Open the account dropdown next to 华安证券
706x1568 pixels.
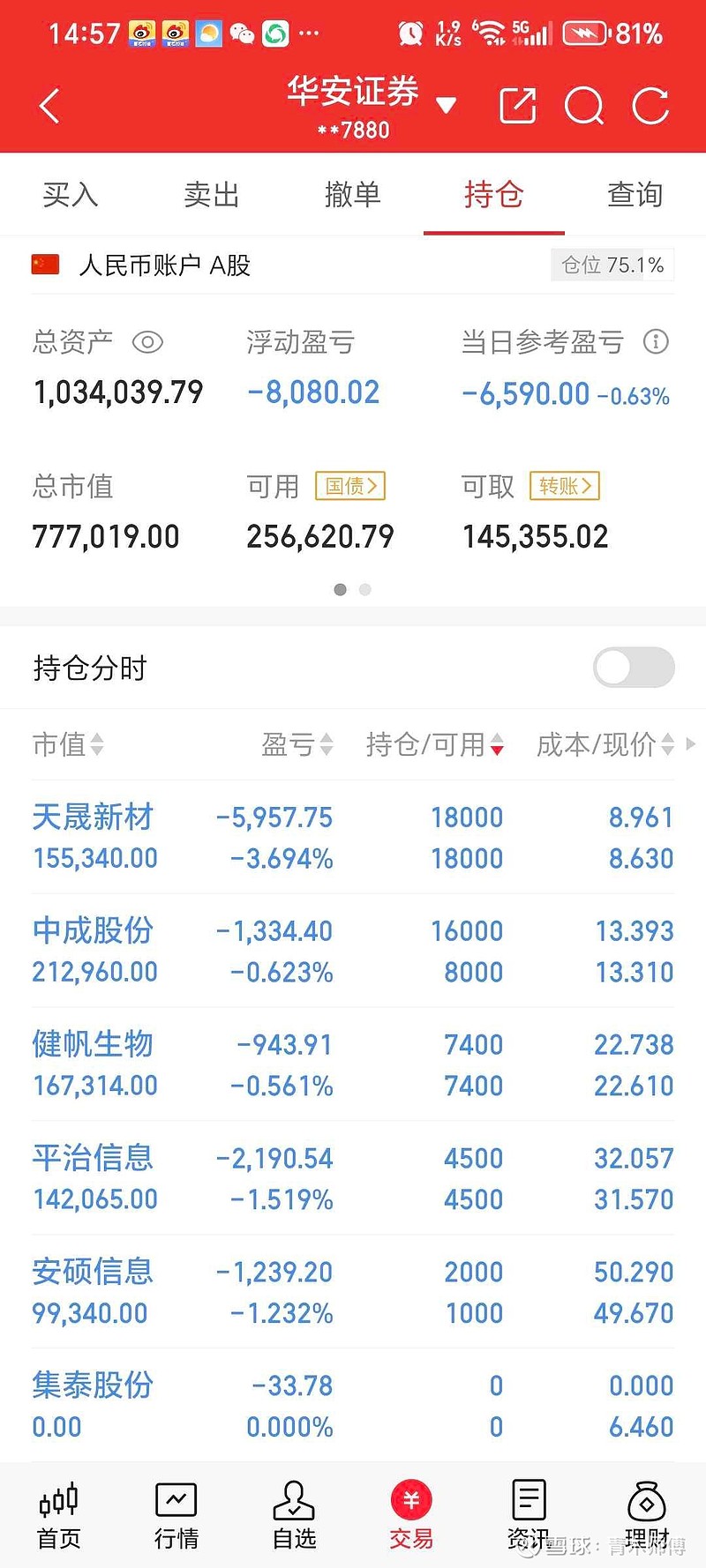click(447, 105)
